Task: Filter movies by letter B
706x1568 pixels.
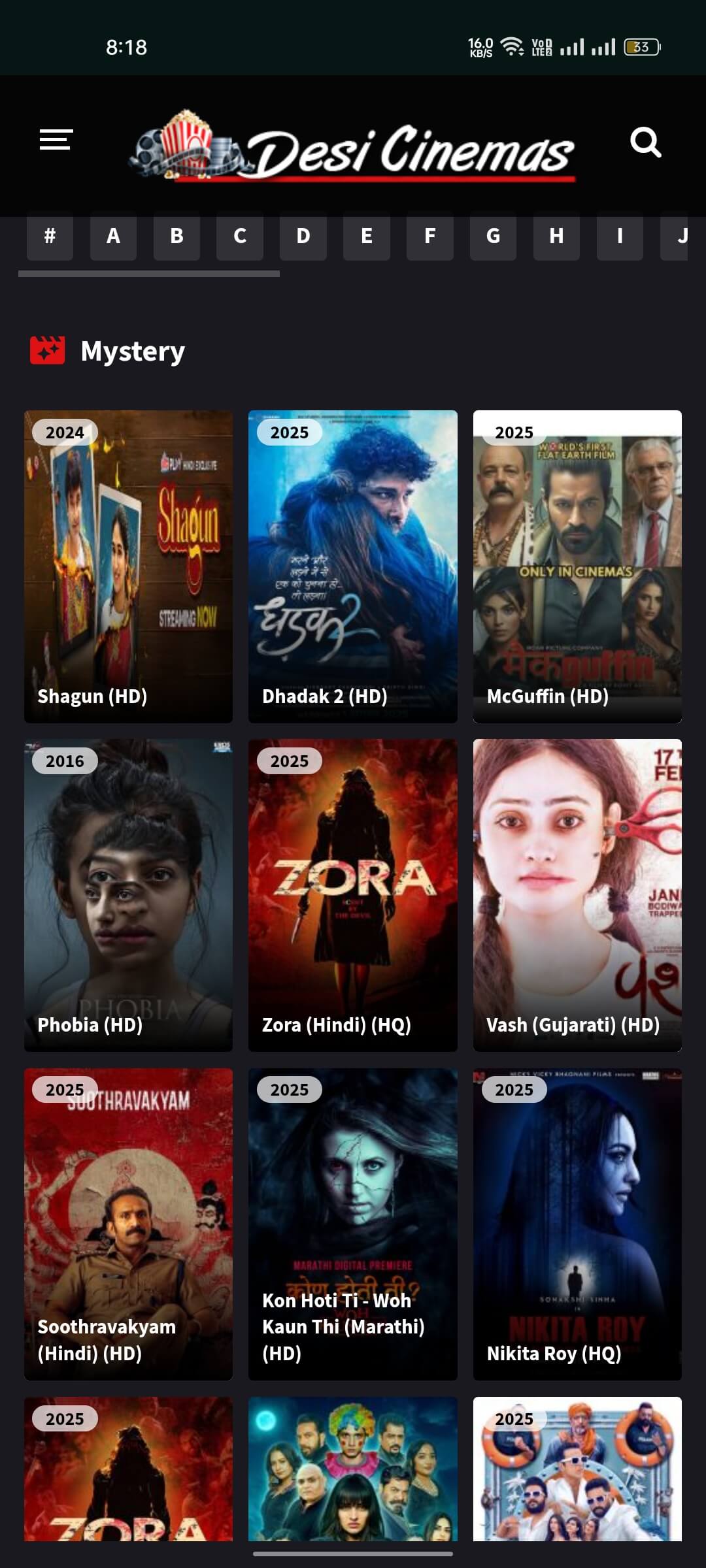Action: [x=176, y=236]
